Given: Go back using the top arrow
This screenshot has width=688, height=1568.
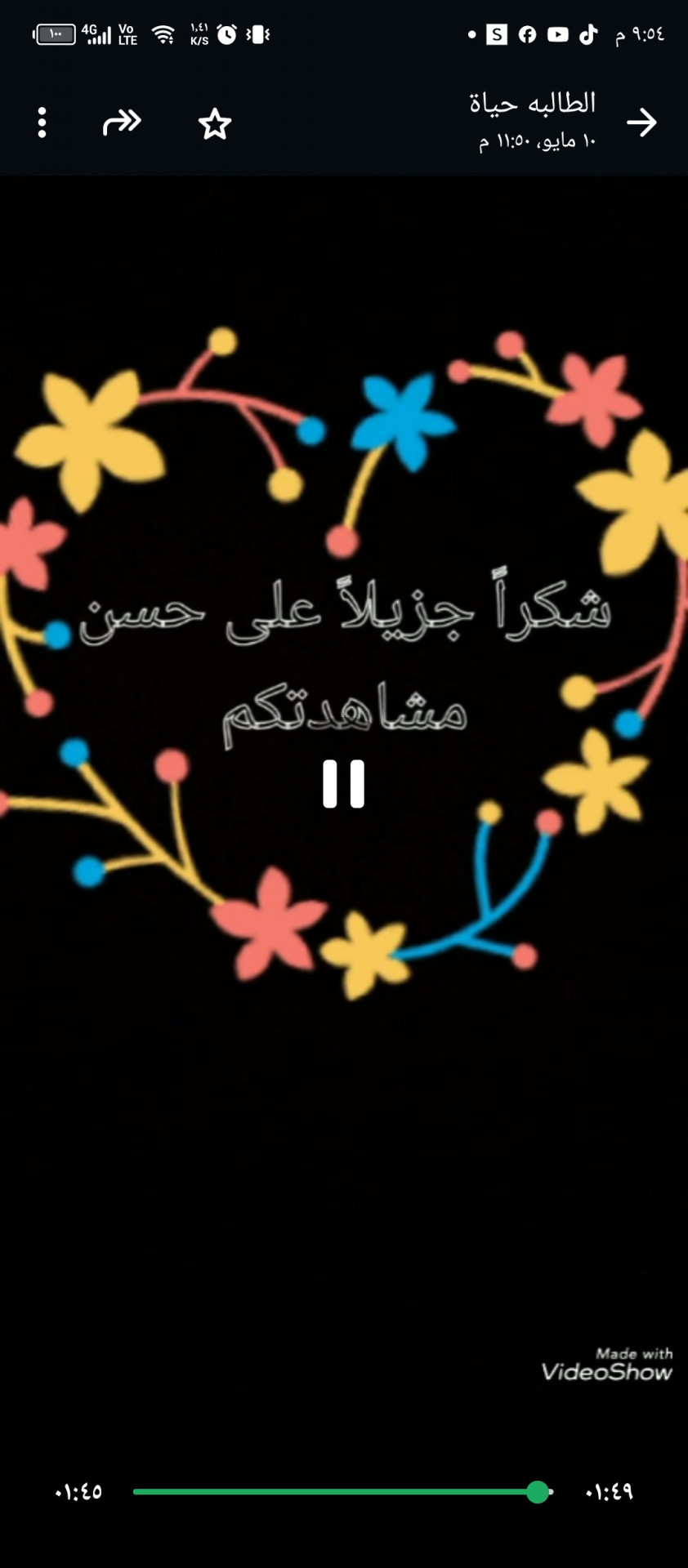Looking at the screenshot, I should (x=641, y=123).
